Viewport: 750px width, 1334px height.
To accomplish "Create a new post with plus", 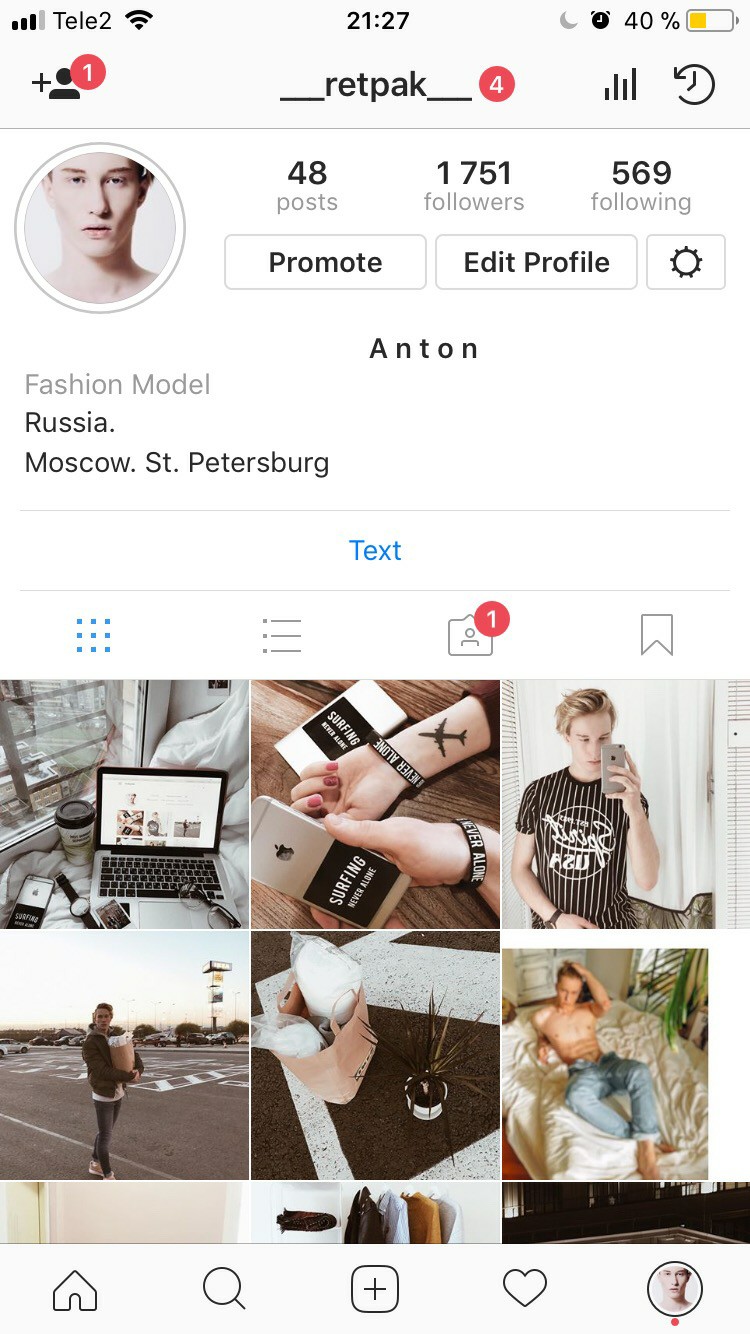I will tap(375, 1289).
